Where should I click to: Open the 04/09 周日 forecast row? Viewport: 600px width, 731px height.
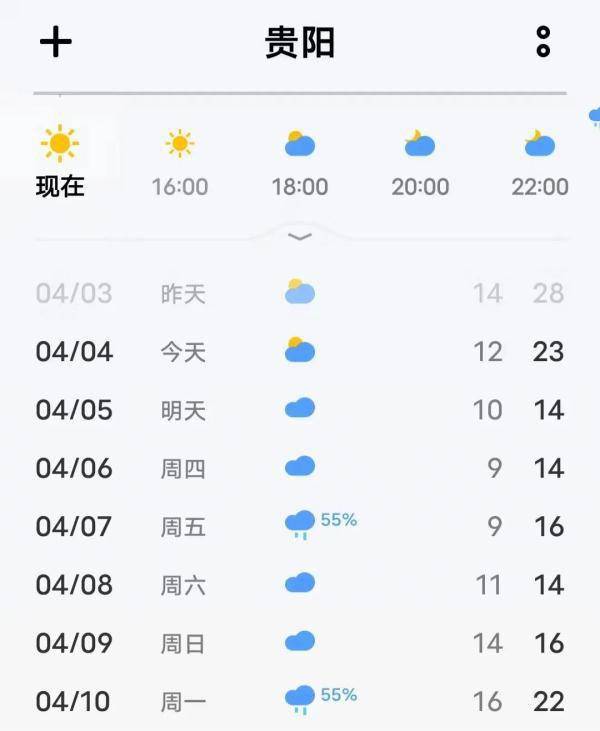click(300, 642)
